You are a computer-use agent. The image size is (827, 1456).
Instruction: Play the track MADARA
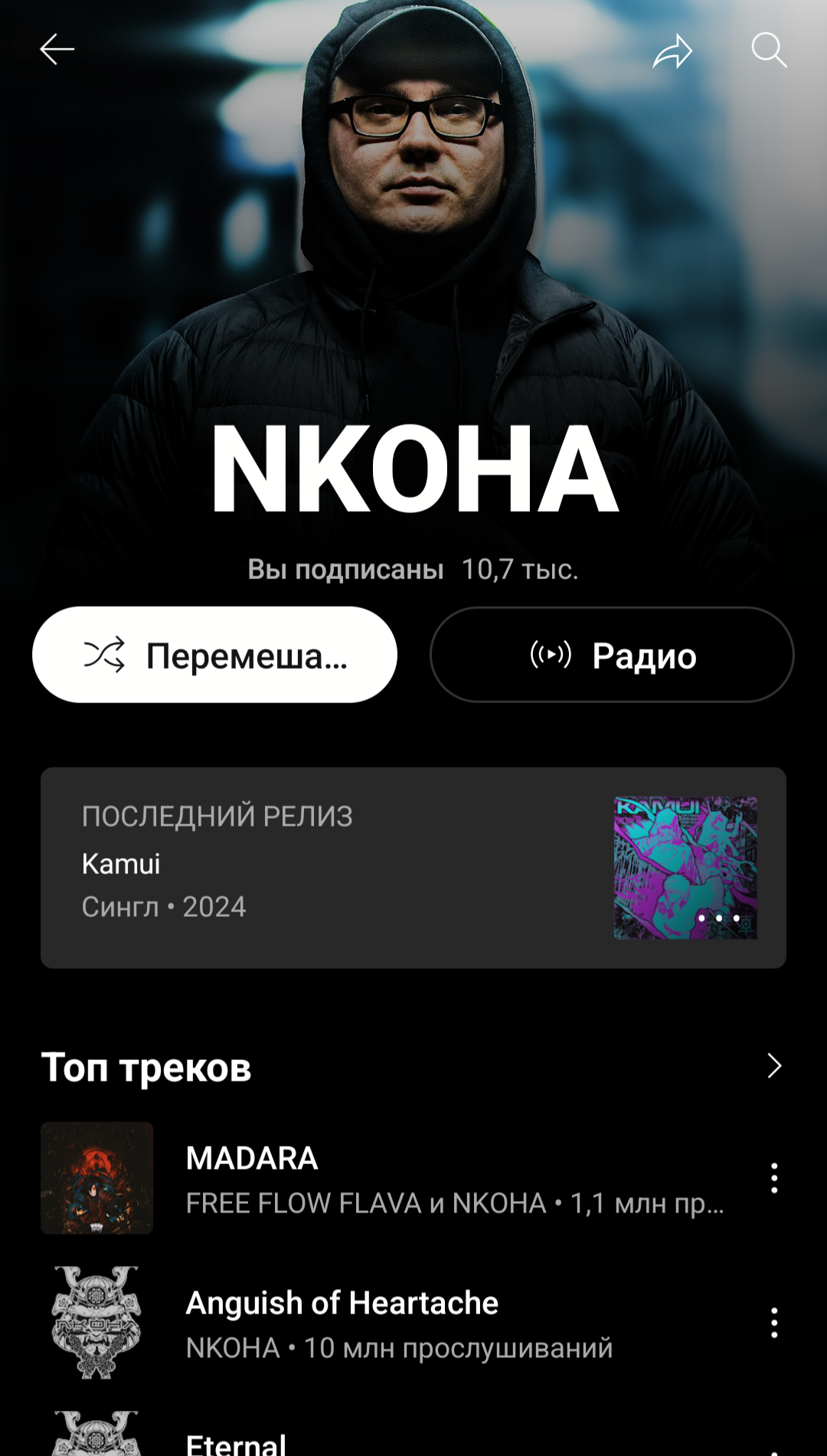[x=383, y=1178]
